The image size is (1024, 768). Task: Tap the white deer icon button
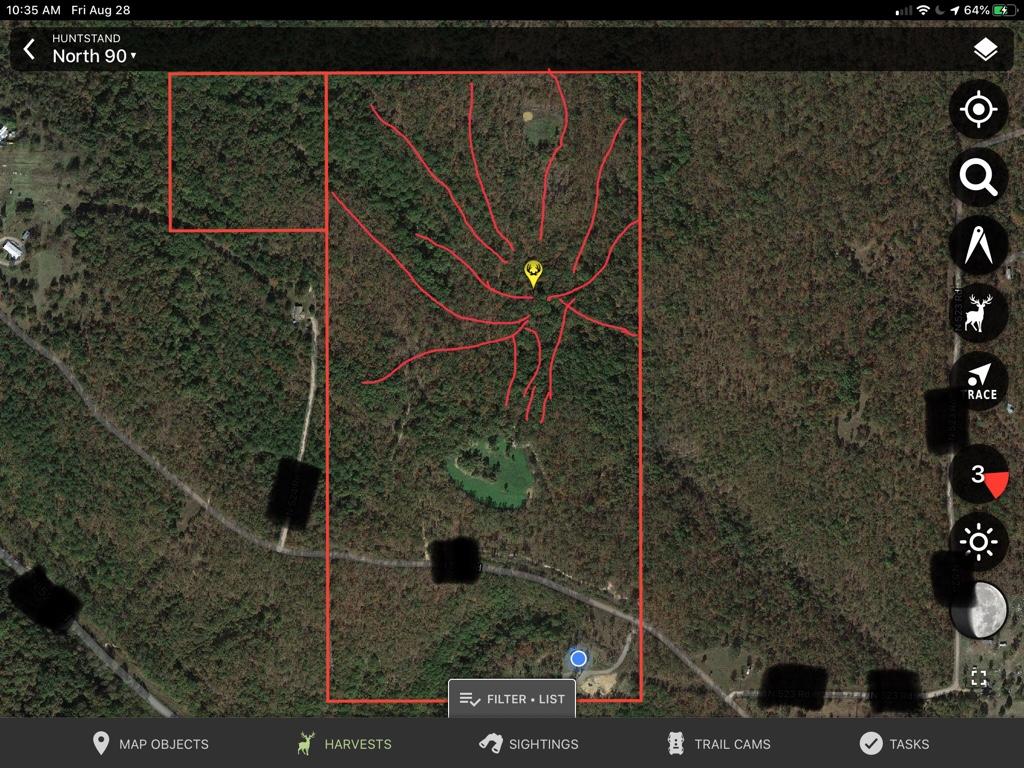point(978,313)
